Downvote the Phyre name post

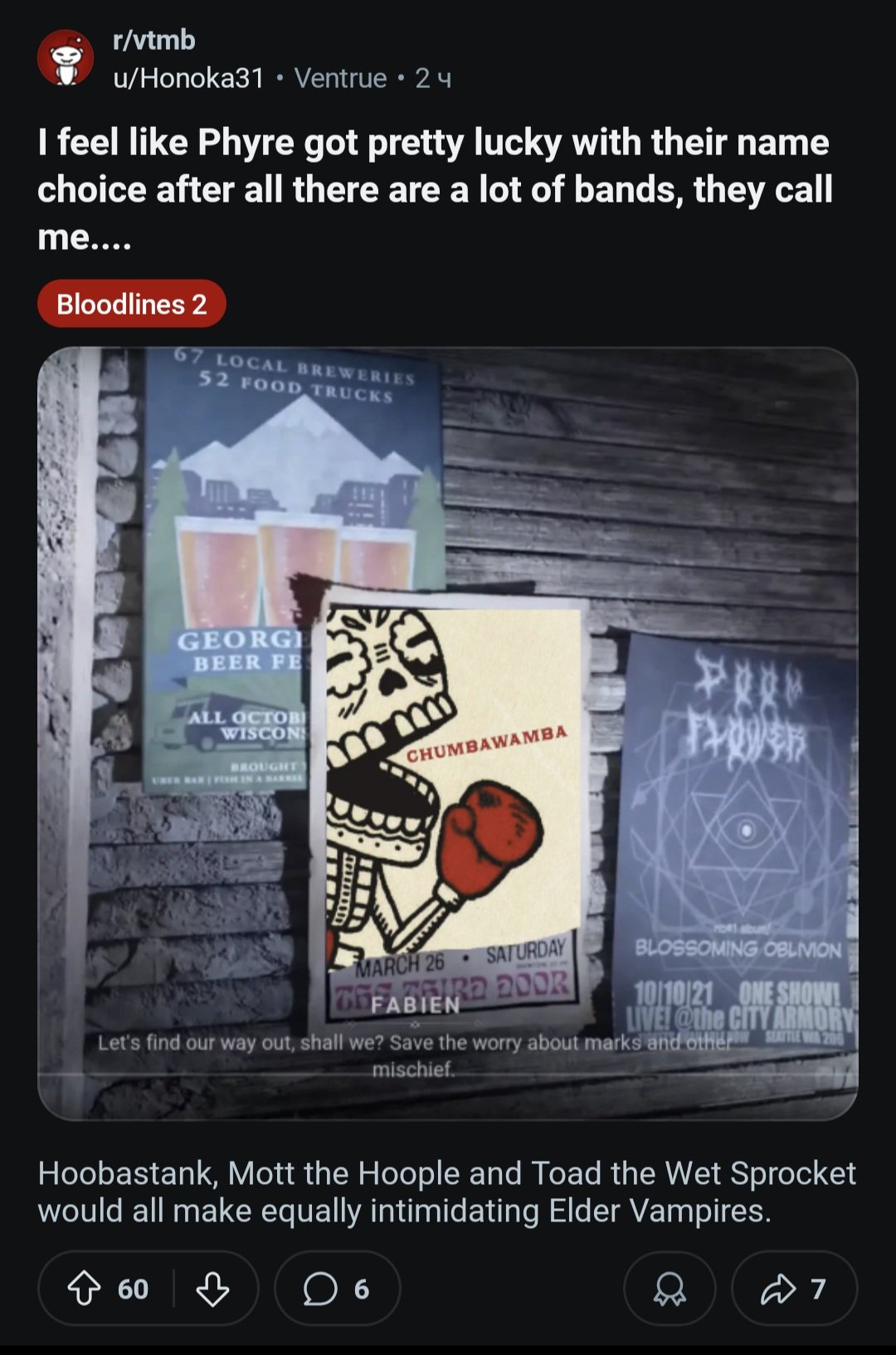[213, 1289]
